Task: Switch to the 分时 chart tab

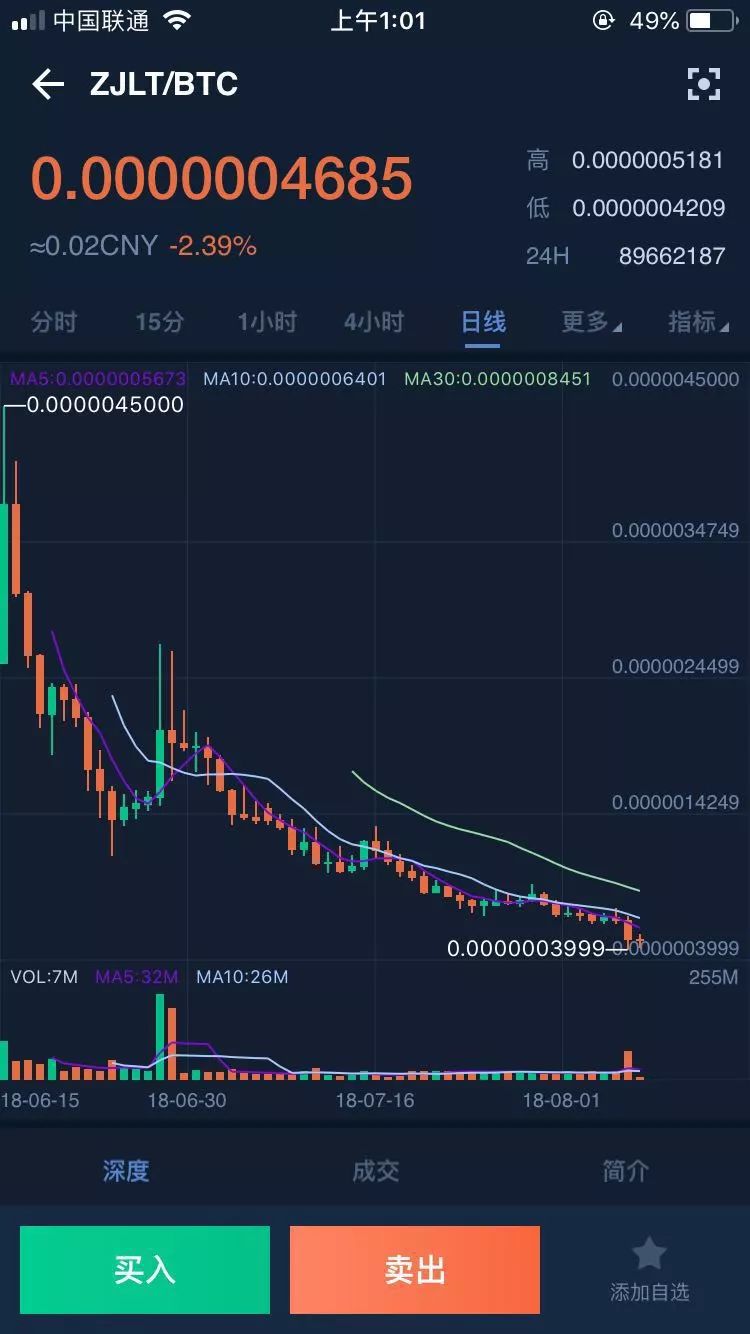Action: click(54, 322)
